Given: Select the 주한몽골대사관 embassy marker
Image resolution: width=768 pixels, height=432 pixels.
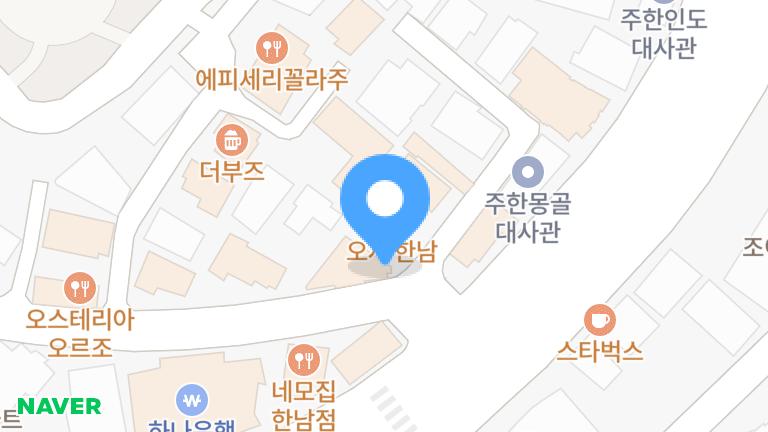Looking at the screenshot, I should tap(527, 172).
